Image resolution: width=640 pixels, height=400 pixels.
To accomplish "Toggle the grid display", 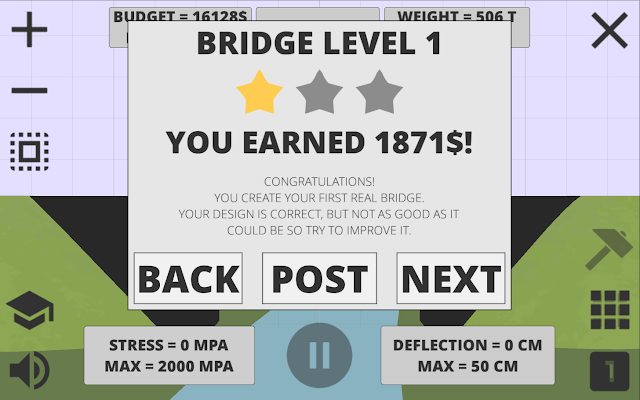I will coord(609,310).
